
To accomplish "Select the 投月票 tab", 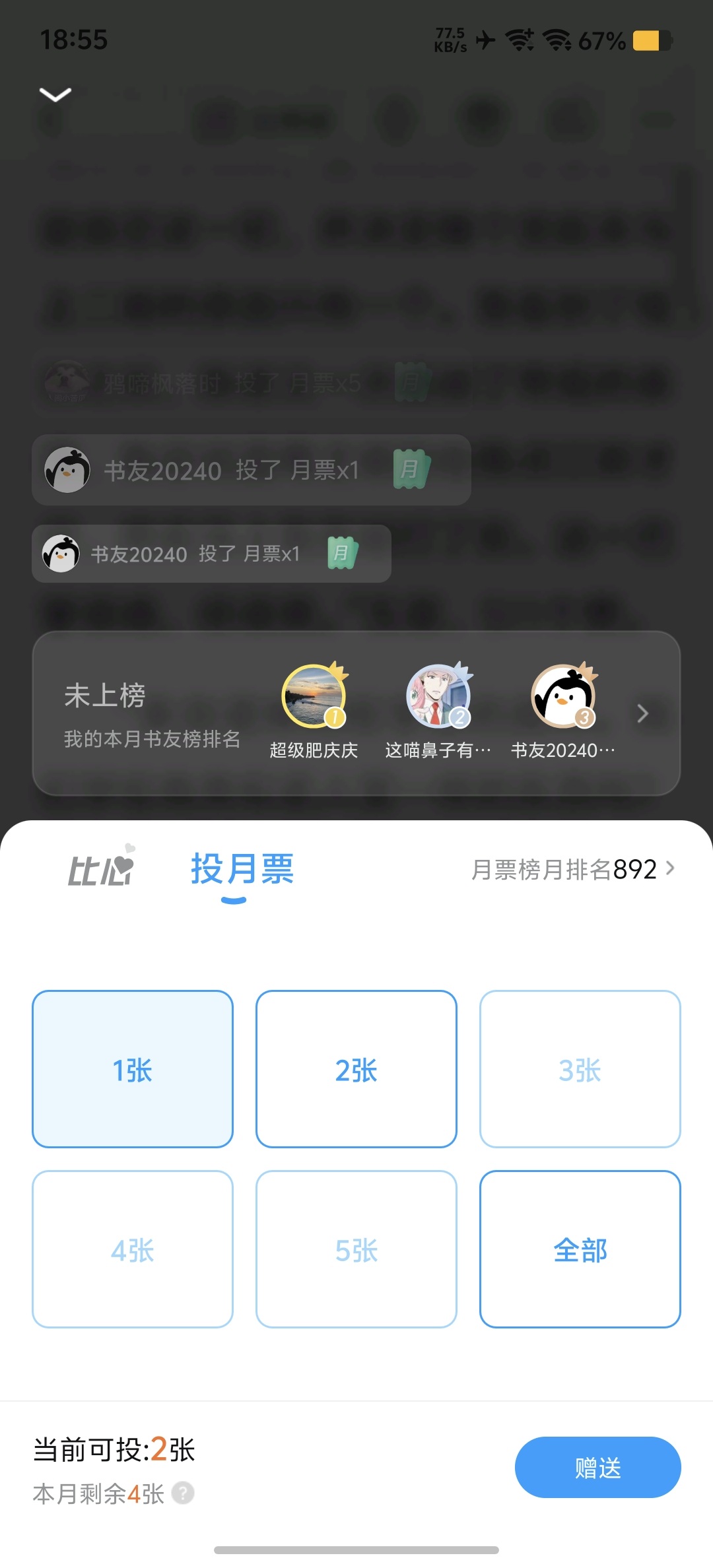I will point(242,869).
